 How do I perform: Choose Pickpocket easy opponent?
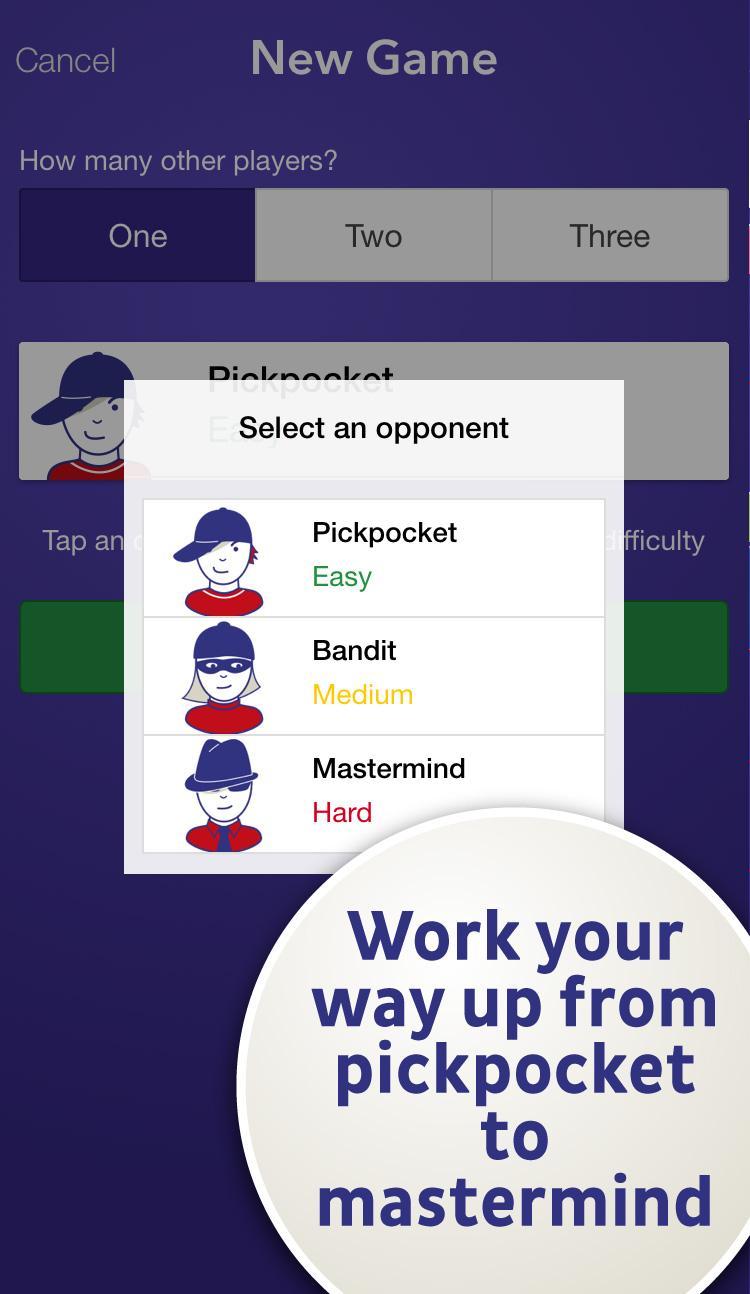pos(373,558)
